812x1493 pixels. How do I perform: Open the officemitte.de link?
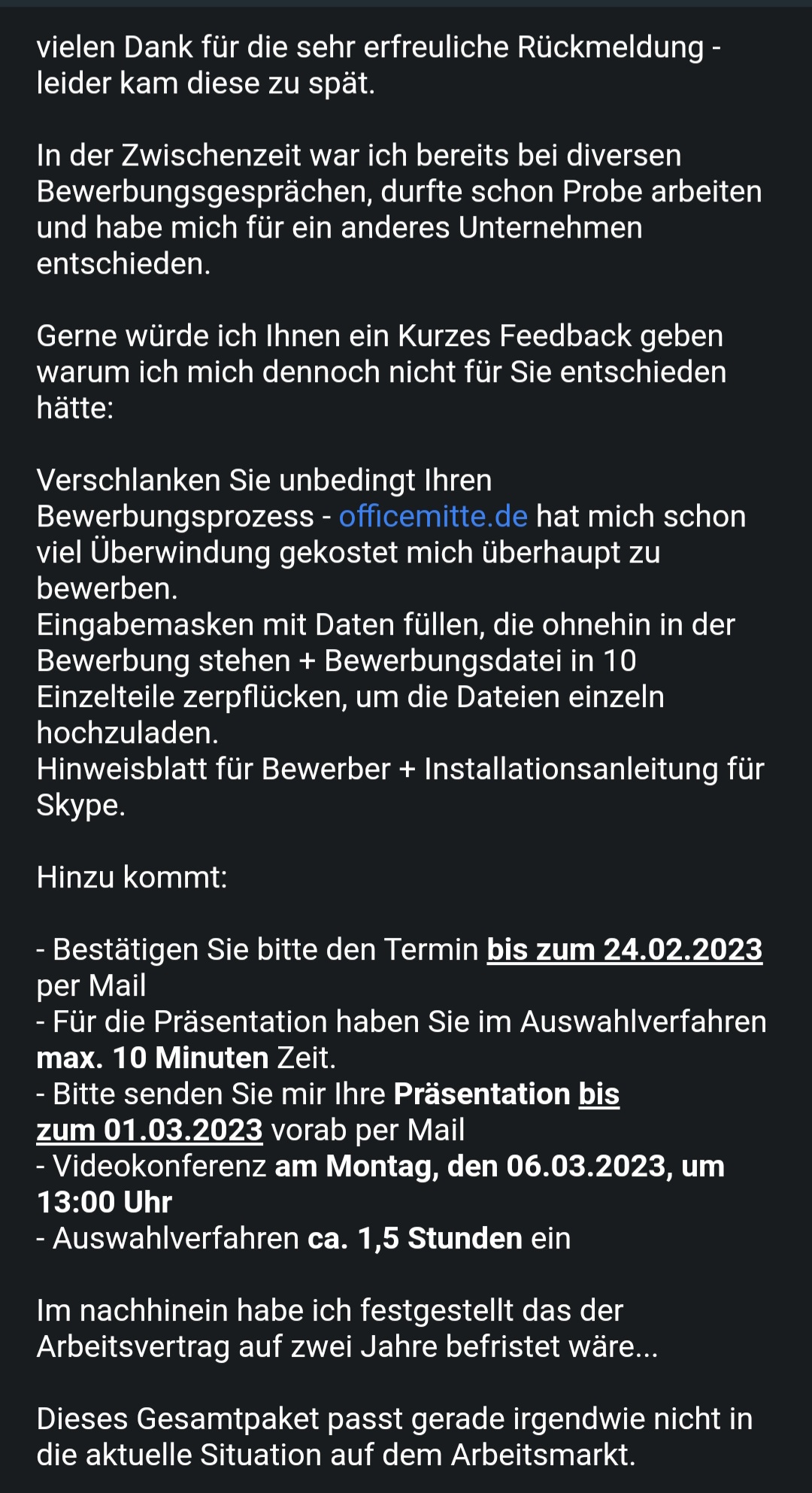tap(433, 517)
